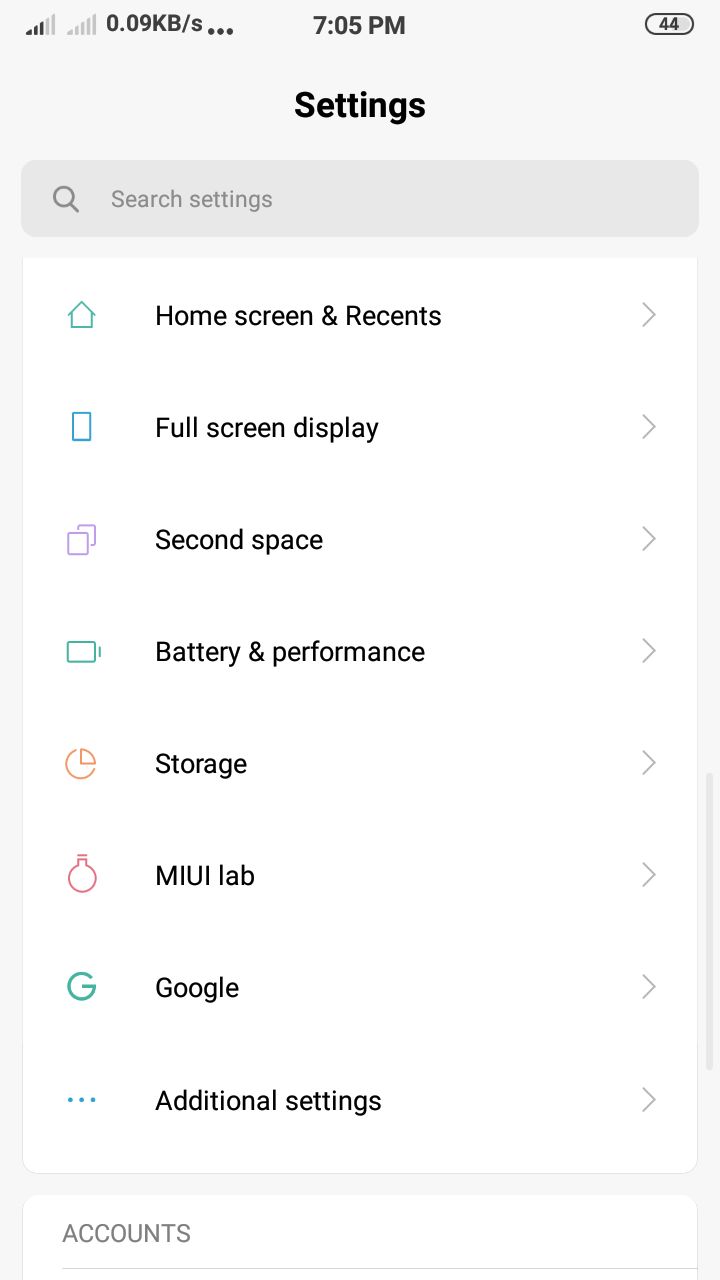Open MIUI lab

click(360, 876)
